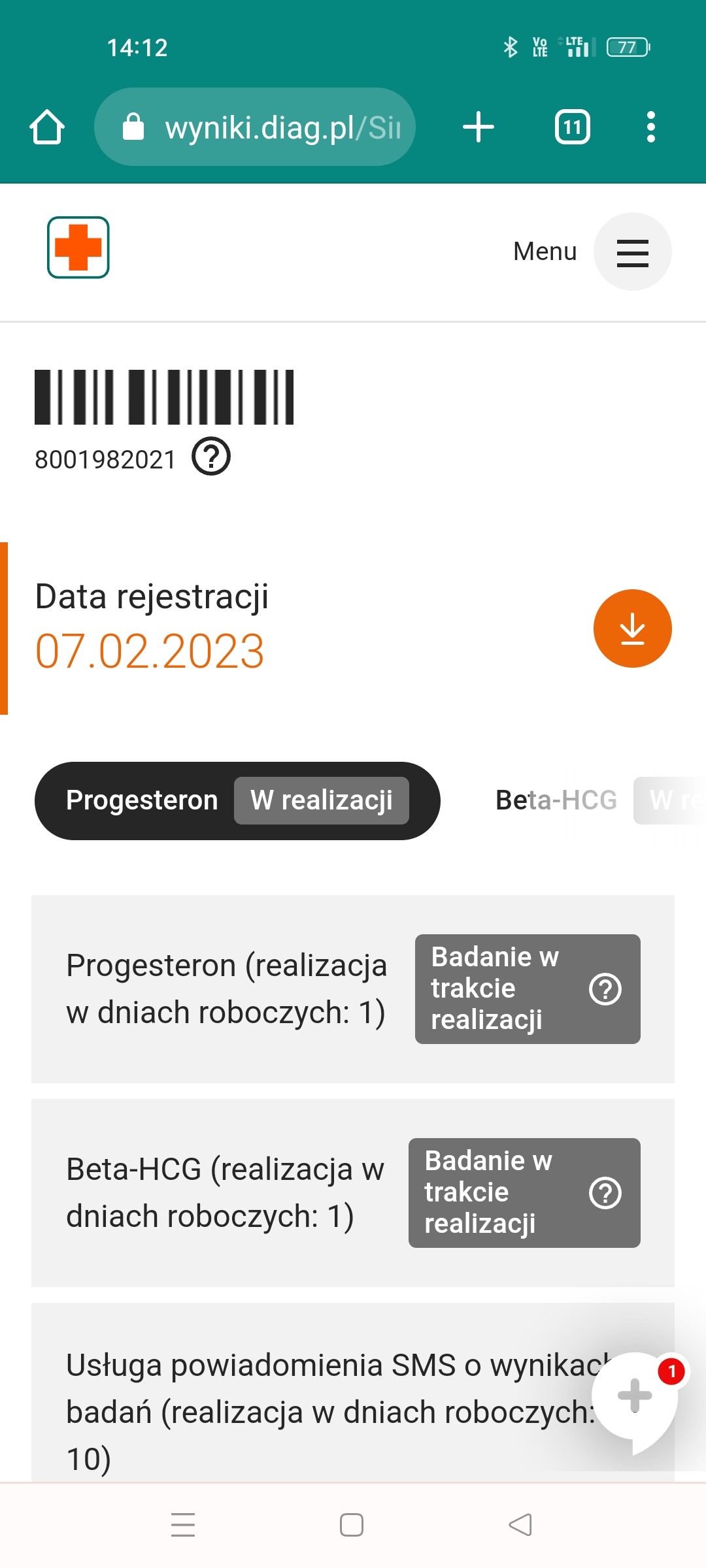Open a new browser tab
The width and height of the screenshot is (706, 1568).
(x=479, y=127)
